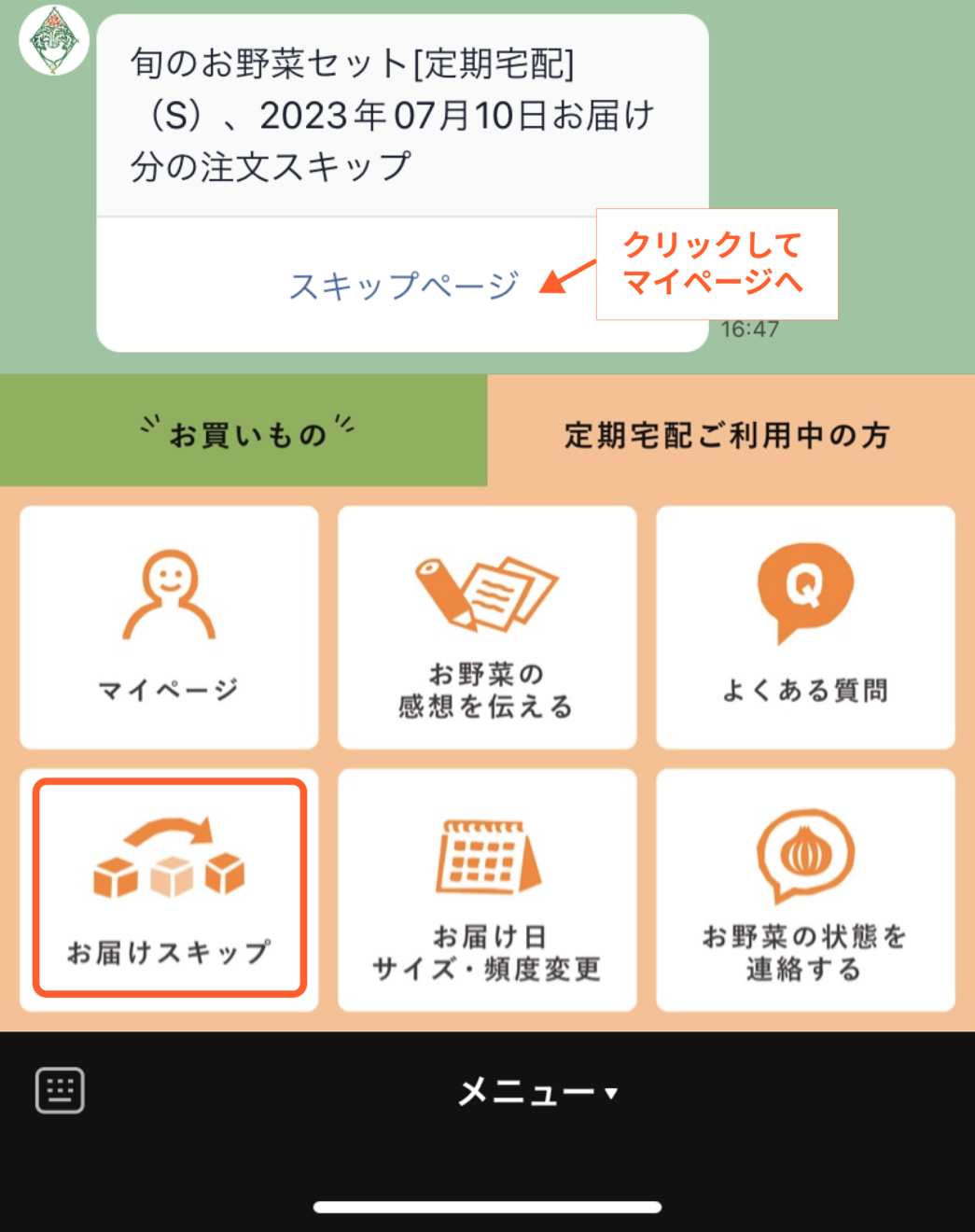975x1232 pixels.
Task: Tap お野菜の感想を伝える tile
Action: pos(487,627)
